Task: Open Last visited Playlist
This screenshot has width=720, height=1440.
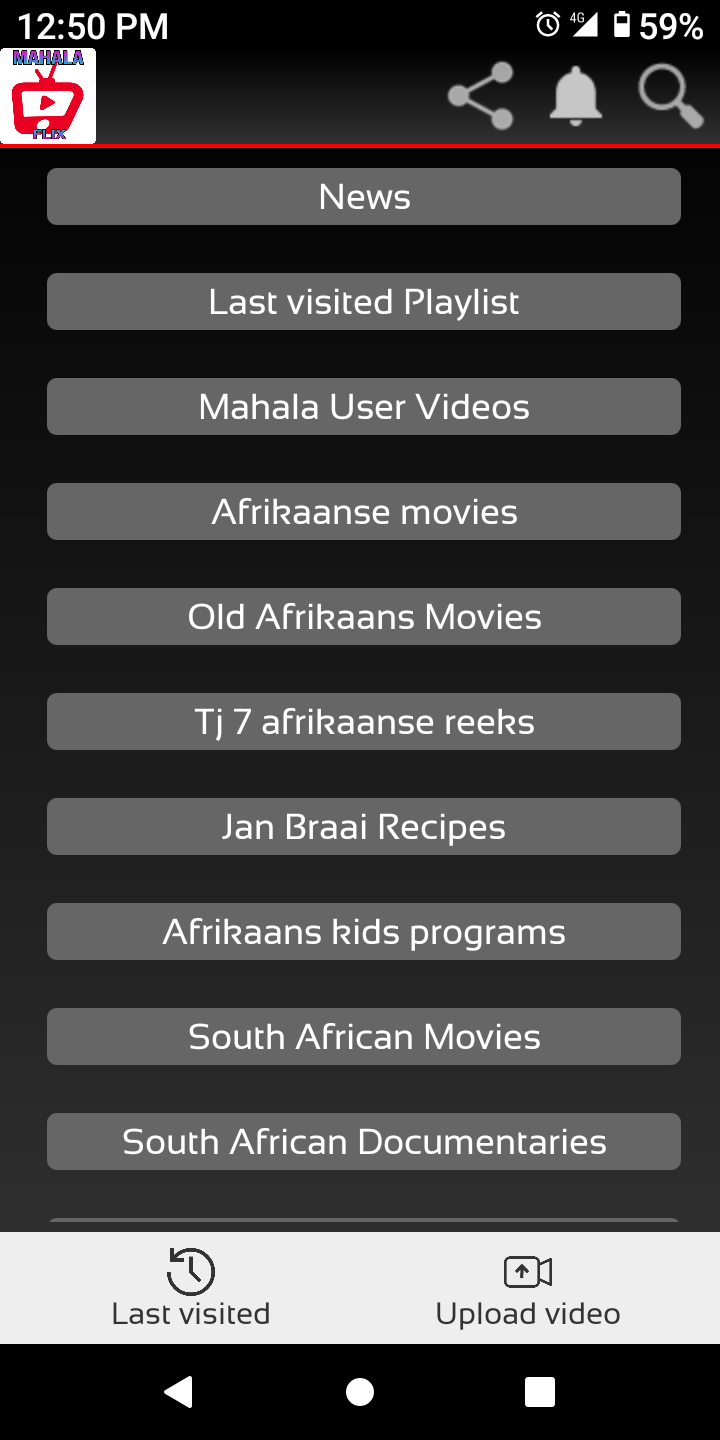Action: point(364,302)
